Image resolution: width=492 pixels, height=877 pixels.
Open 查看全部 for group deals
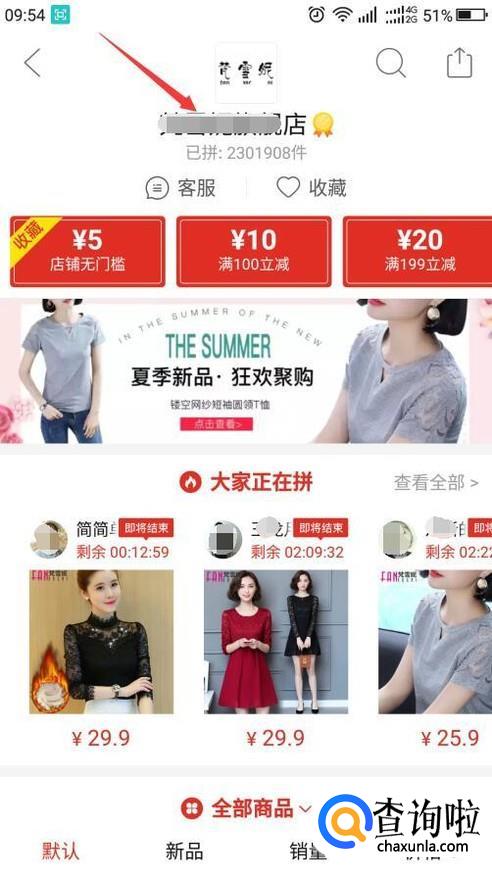click(436, 482)
